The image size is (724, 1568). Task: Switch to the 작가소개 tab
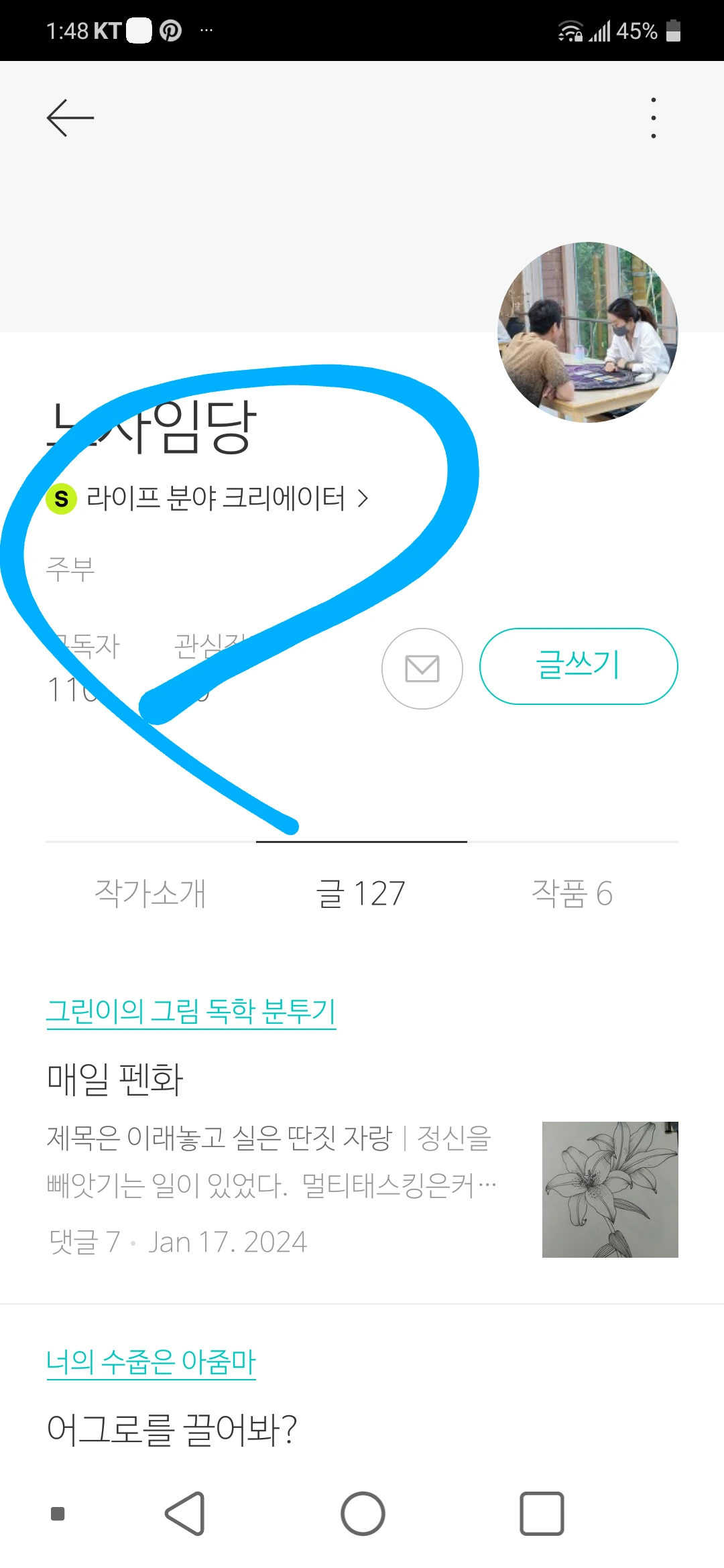click(x=150, y=893)
